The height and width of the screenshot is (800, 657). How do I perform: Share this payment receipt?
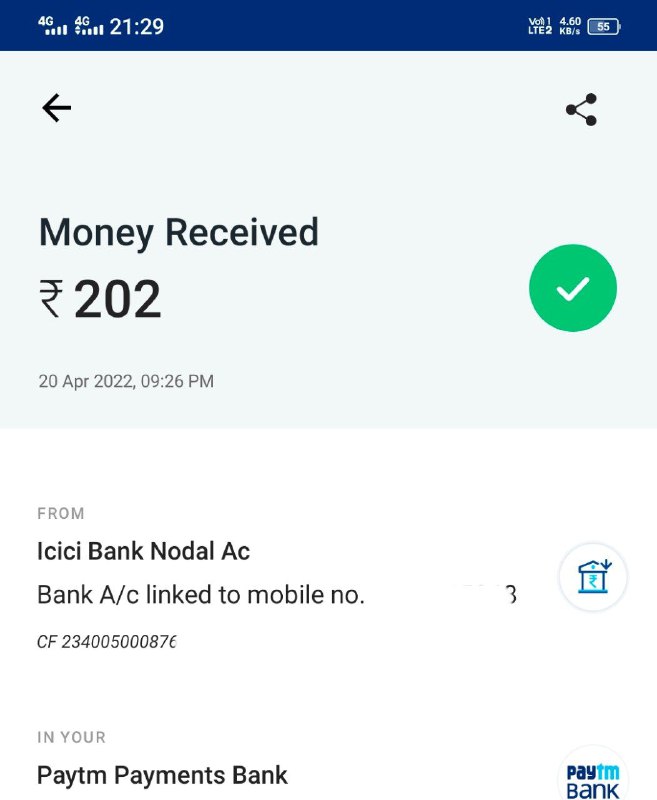[581, 109]
